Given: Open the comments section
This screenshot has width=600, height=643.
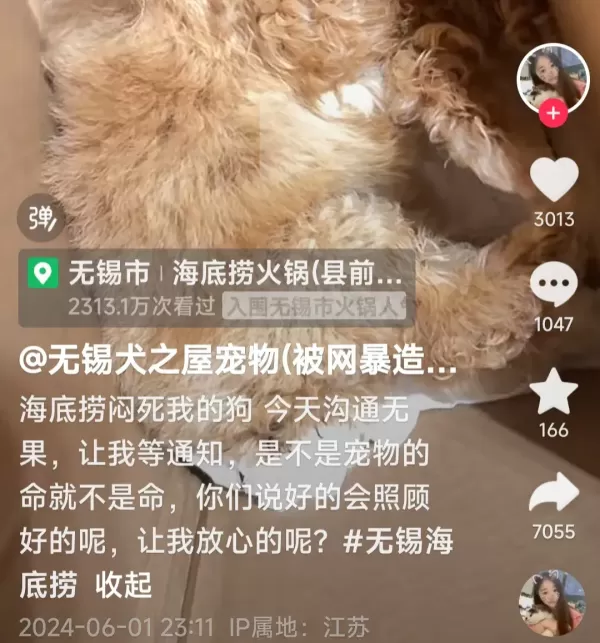Looking at the screenshot, I should (x=553, y=287).
